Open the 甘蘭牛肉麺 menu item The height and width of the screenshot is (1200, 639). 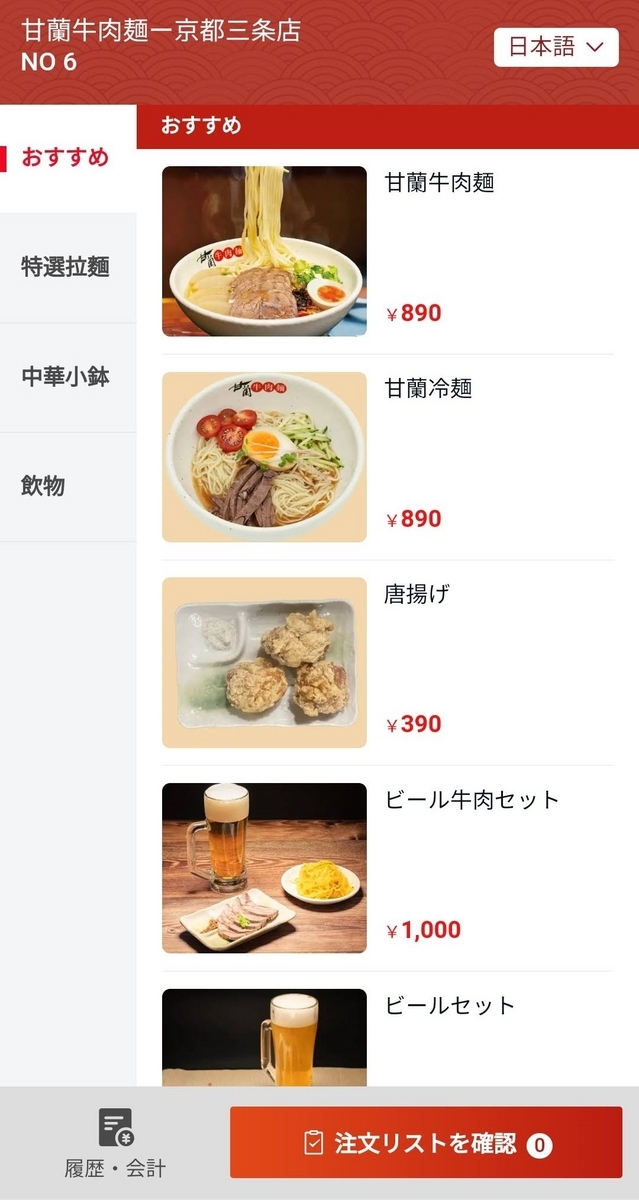(x=264, y=251)
